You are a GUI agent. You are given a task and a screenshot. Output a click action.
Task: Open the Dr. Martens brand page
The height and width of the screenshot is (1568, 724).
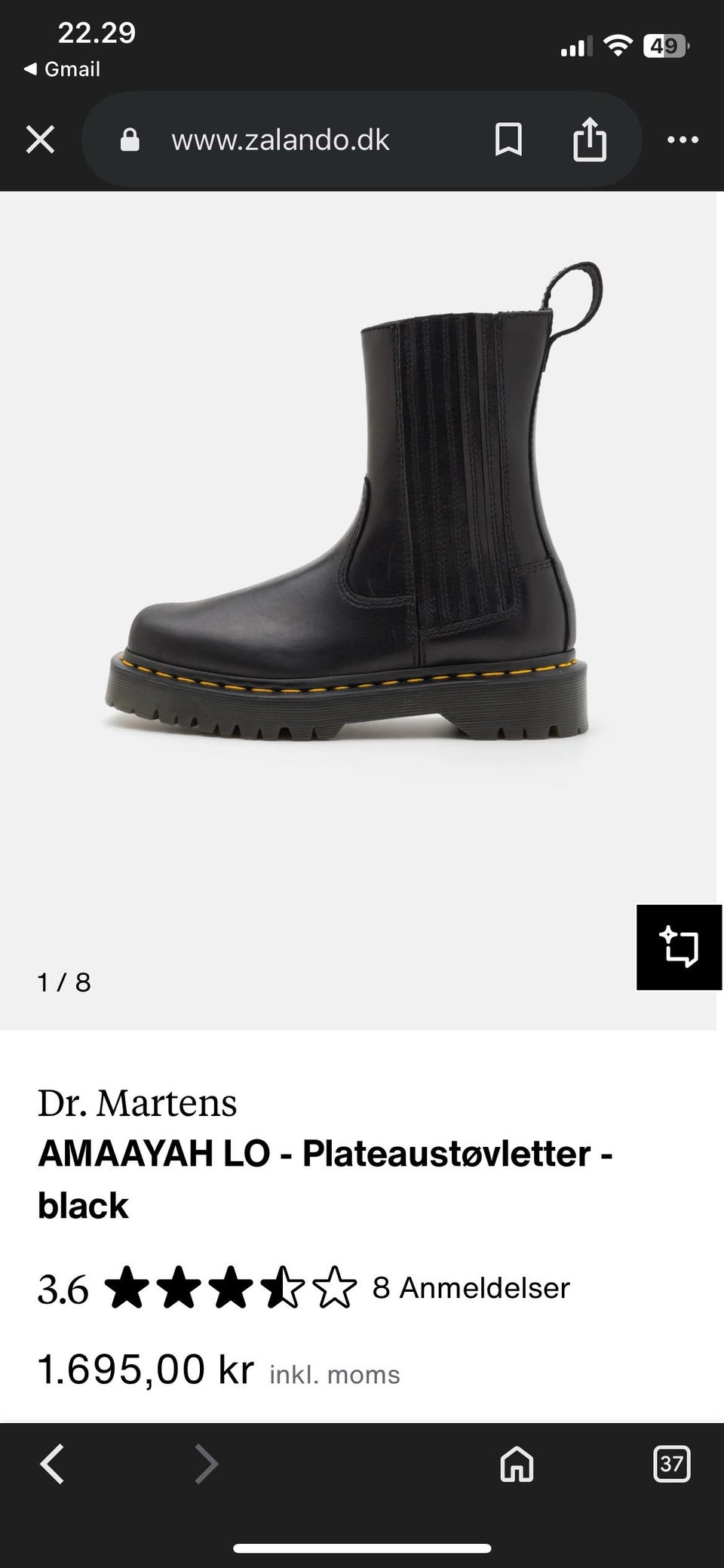pos(137,1102)
